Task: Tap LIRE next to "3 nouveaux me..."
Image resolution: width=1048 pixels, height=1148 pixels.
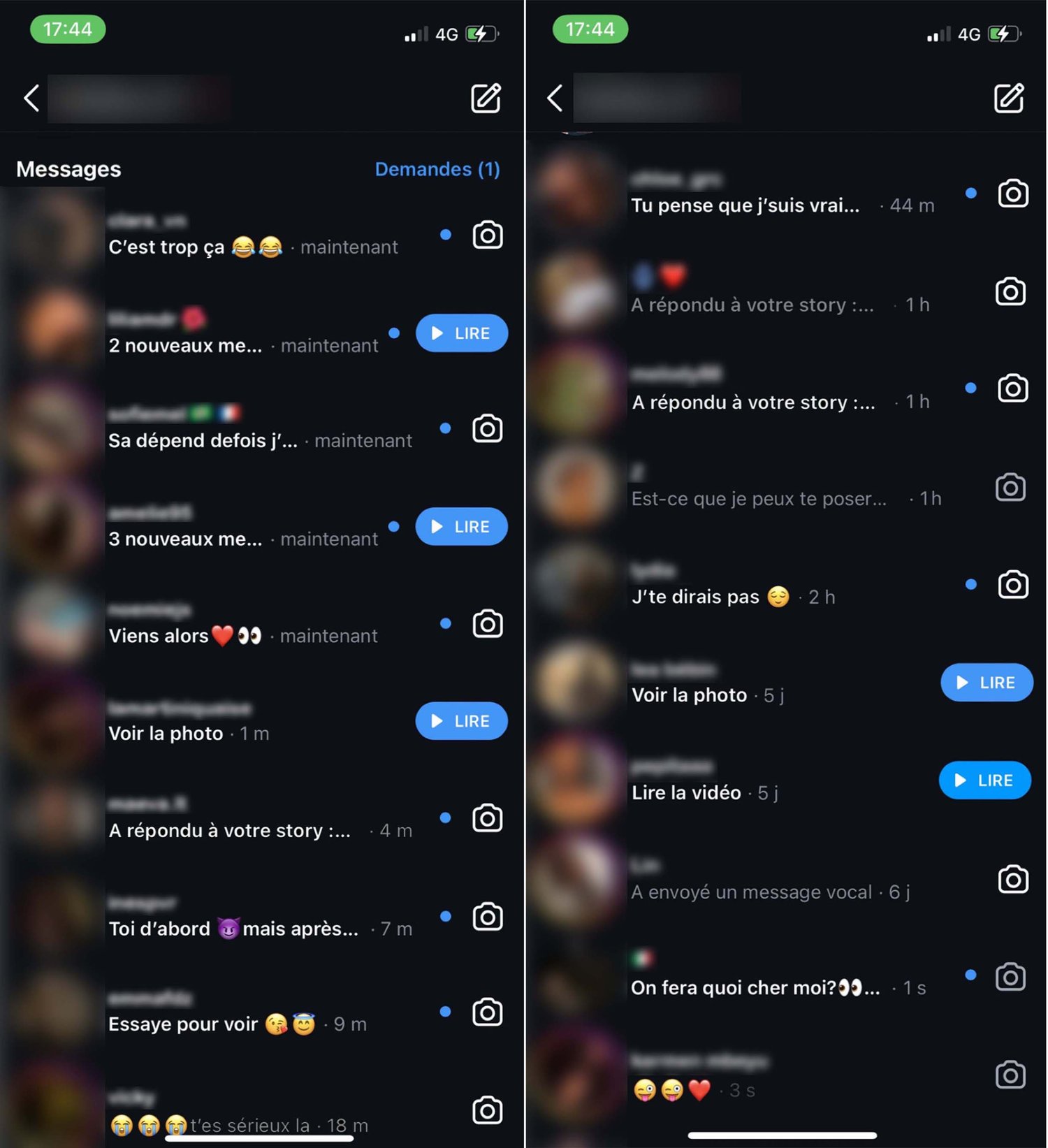Action: click(461, 527)
